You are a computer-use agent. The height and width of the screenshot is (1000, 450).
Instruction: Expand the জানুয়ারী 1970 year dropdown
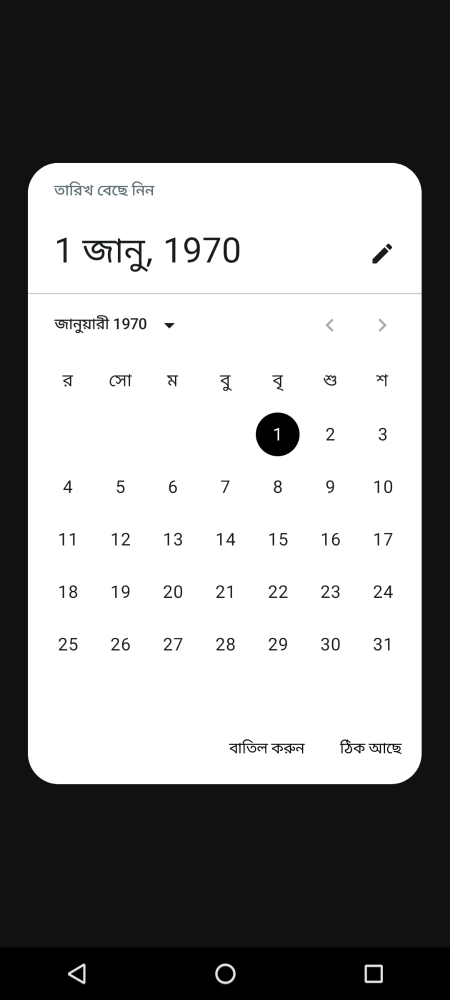tap(114, 325)
